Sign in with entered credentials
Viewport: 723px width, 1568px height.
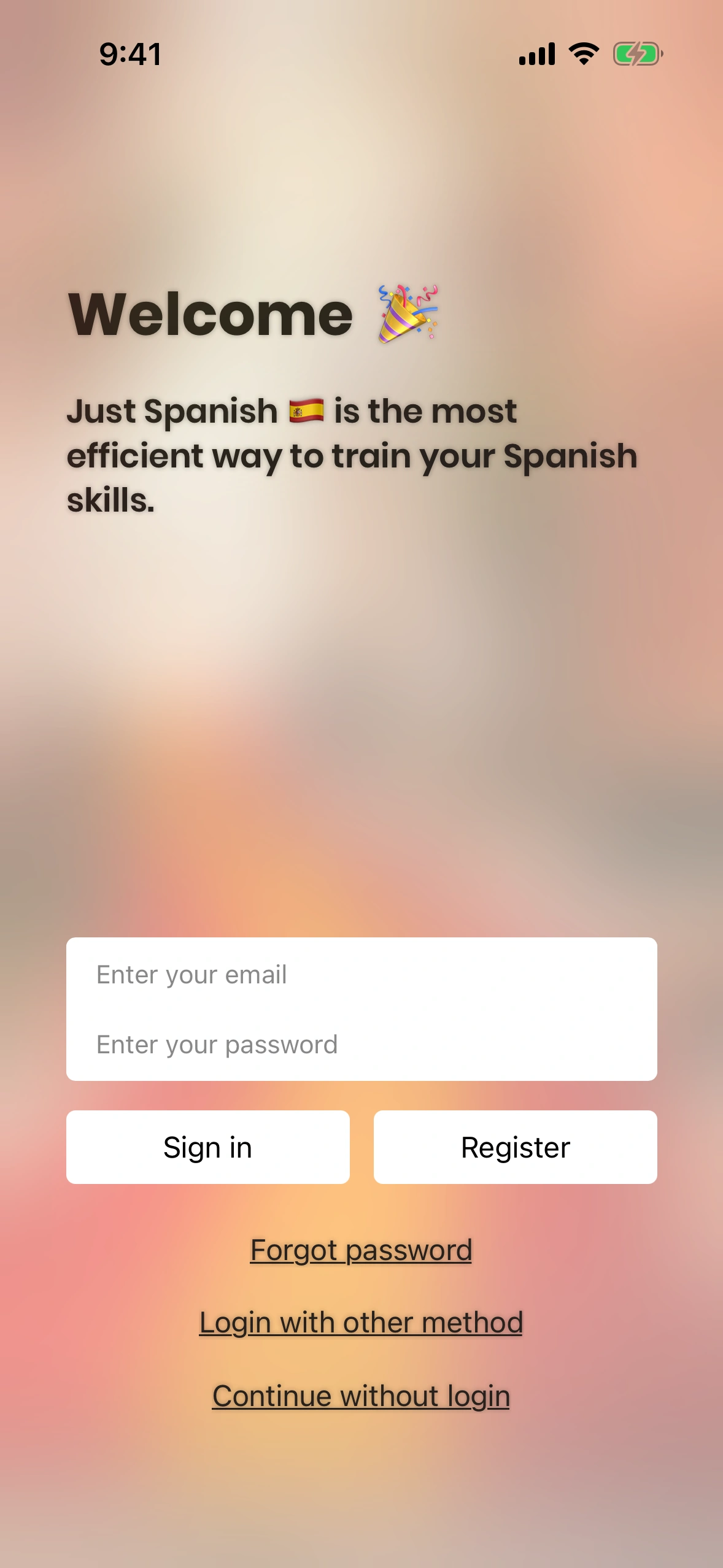[207, 1147]
